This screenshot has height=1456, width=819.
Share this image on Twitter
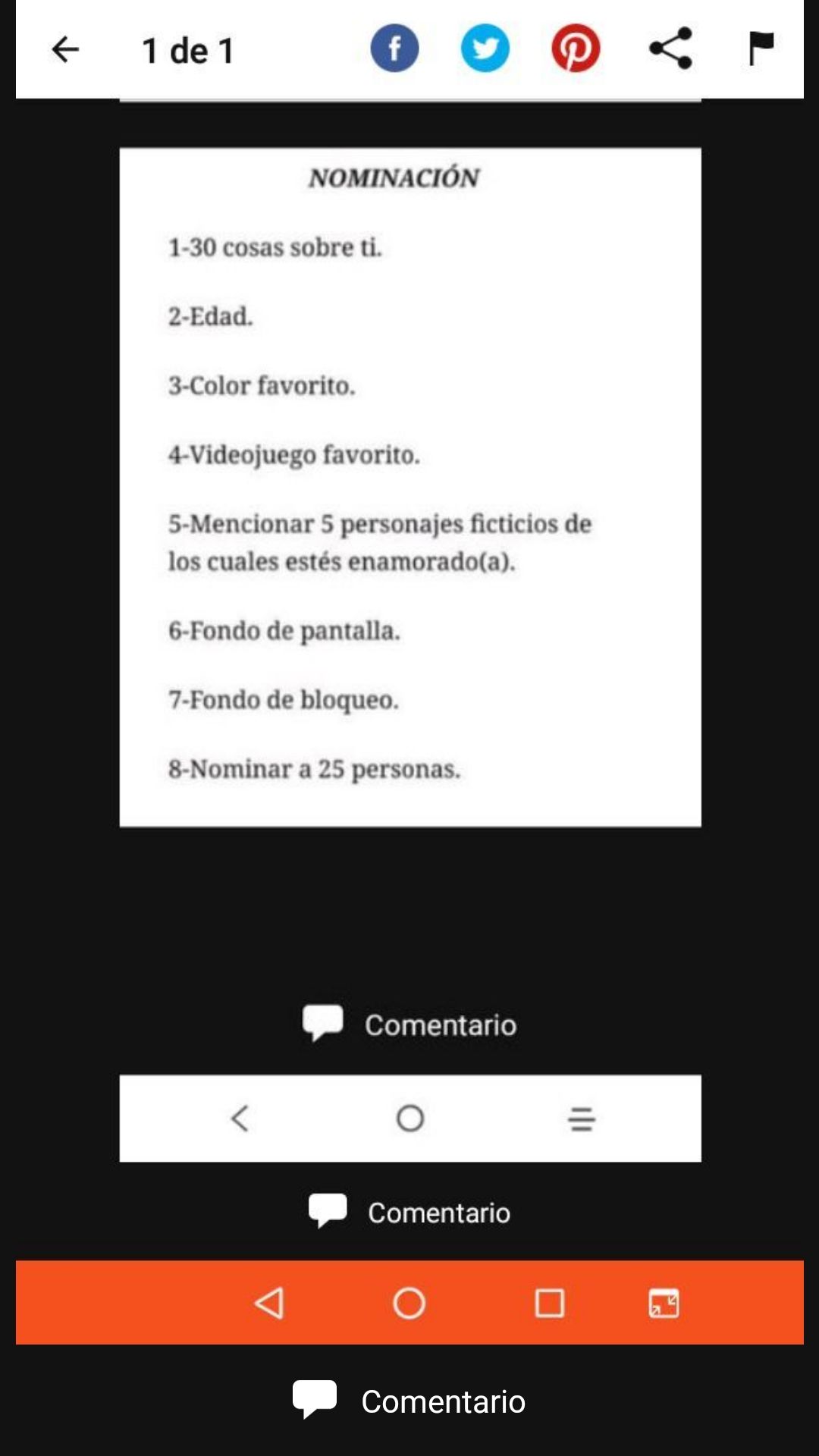pyautogui.click(x=485, y=49)
